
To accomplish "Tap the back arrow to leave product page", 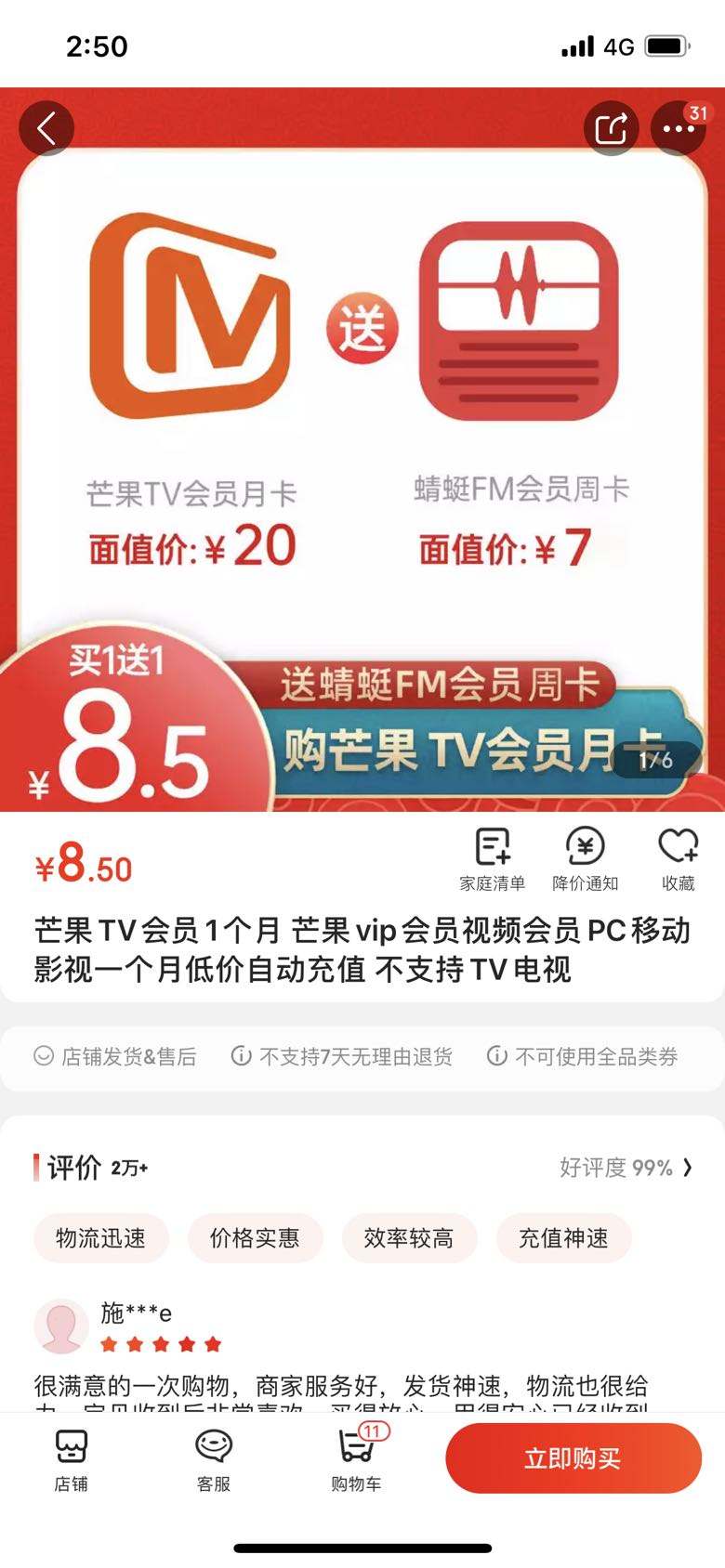I will coord(46,128).
